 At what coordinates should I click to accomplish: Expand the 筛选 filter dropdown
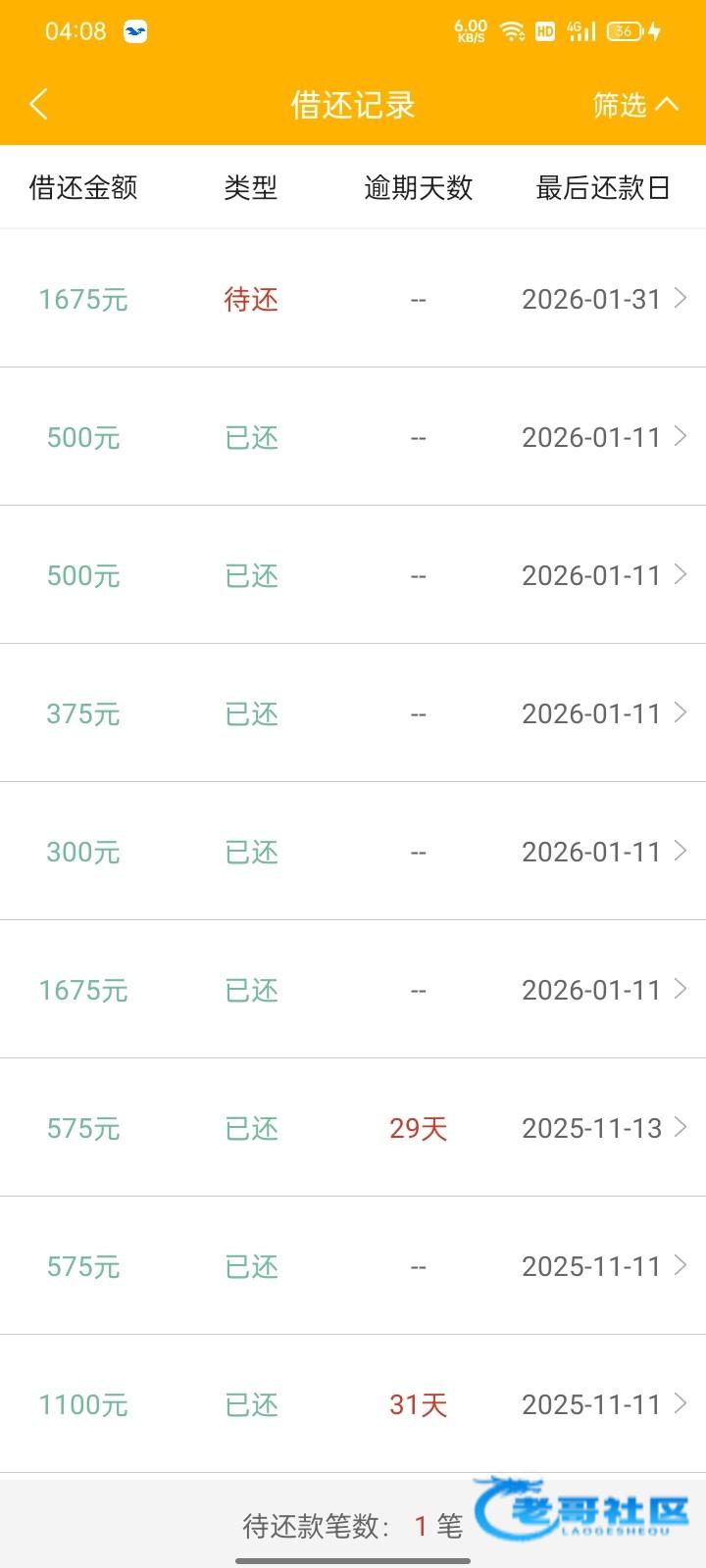(x=634, y=104)
